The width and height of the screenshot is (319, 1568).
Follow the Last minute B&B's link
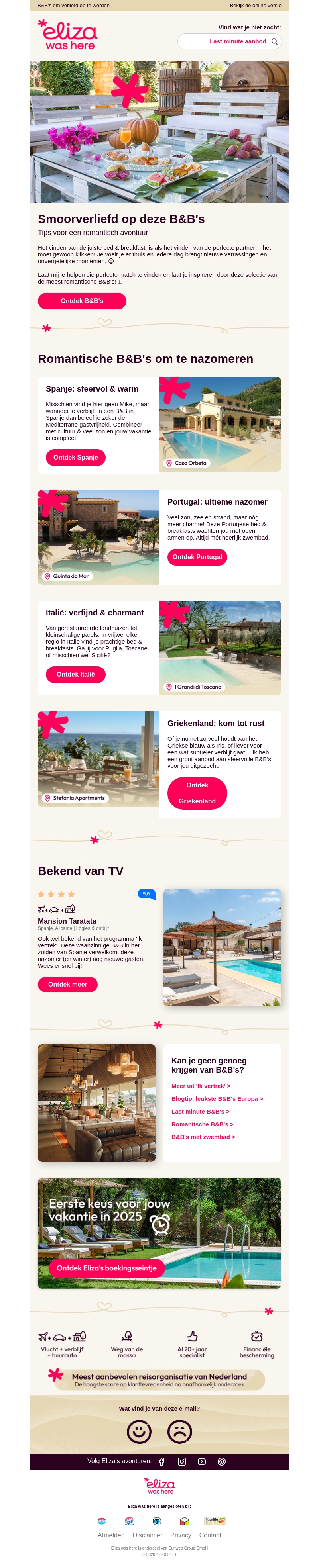[200, 1112]
